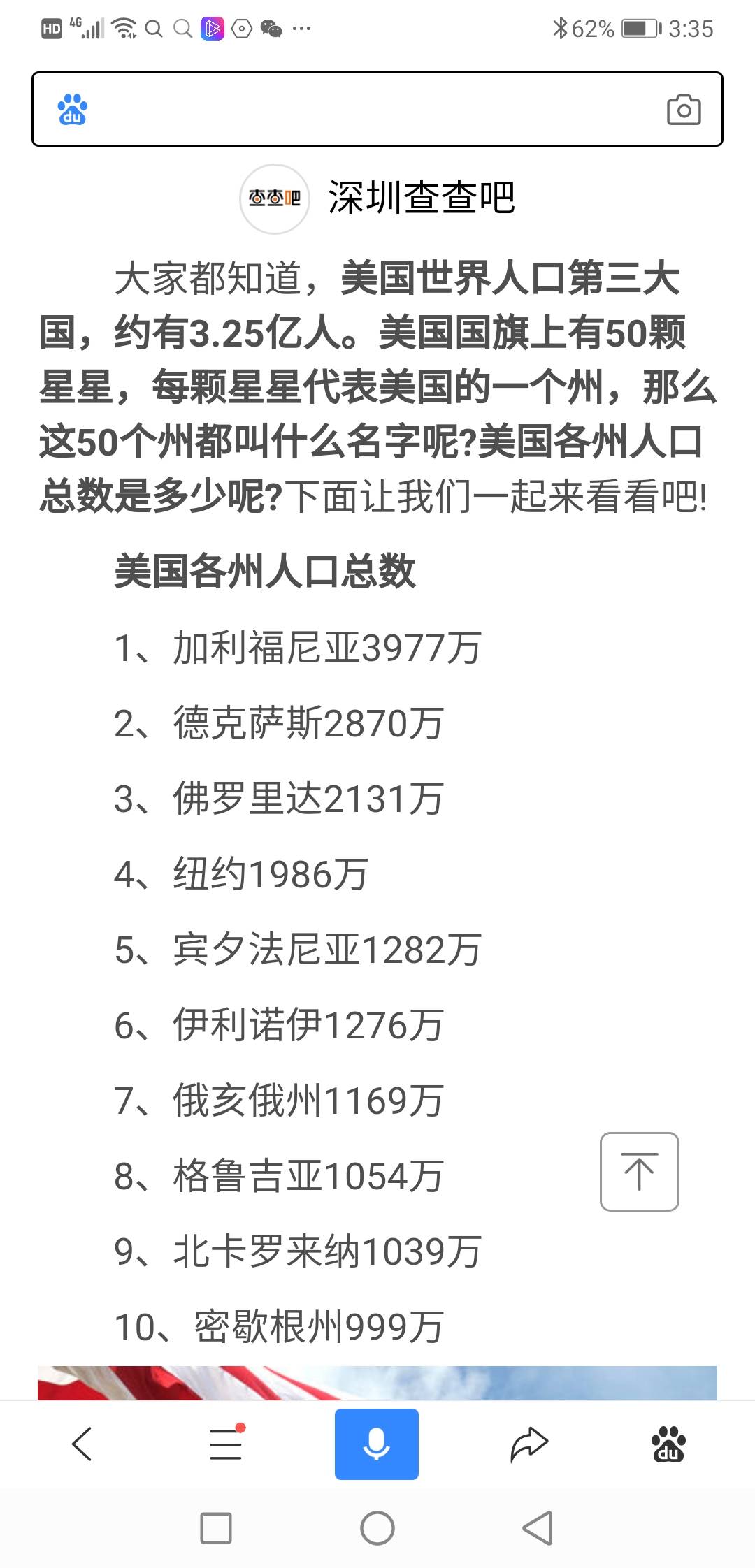
Task: Start voice search with microphone button
Action: 377,1444
